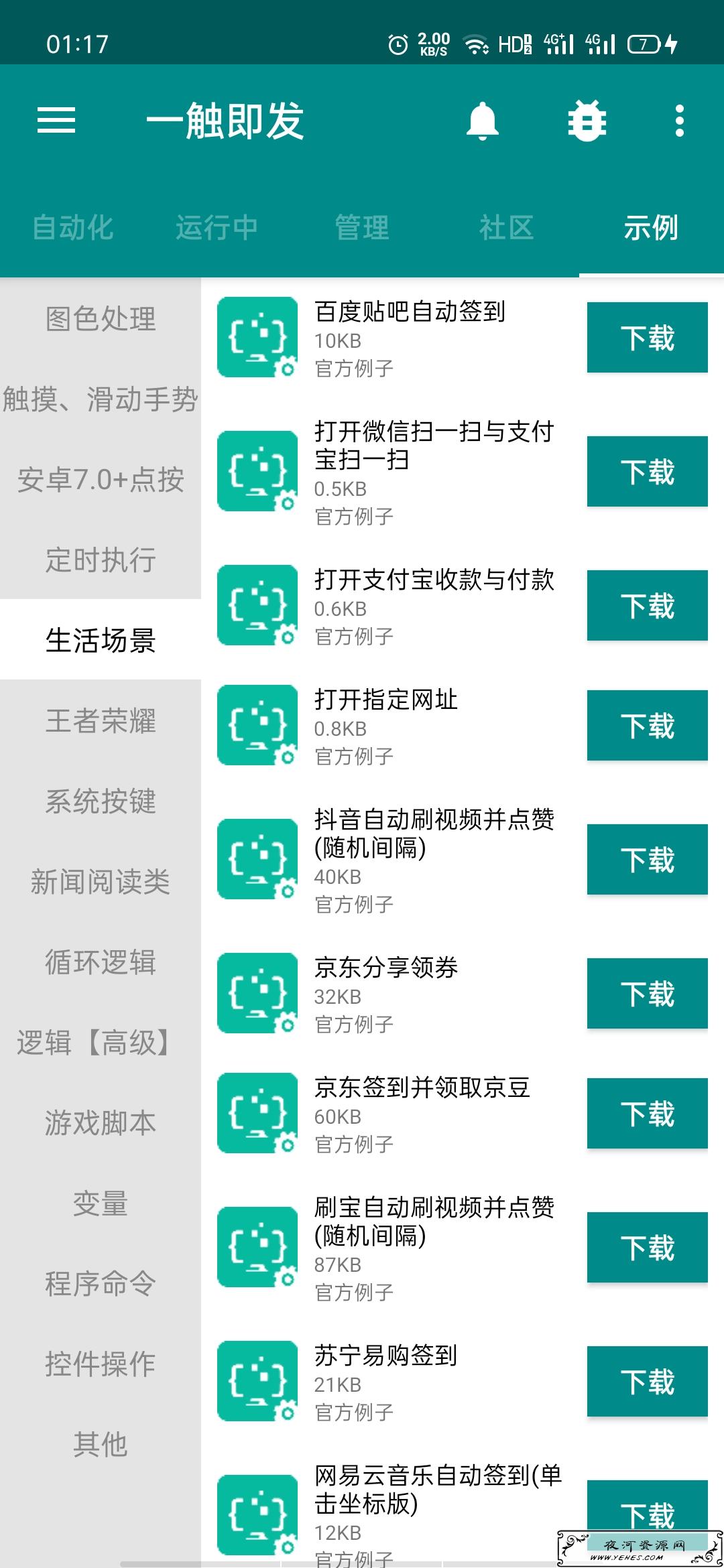Download 京东分享领券 example
Viewport: 724px width, 1568px height.
click(x=648, y=993)
